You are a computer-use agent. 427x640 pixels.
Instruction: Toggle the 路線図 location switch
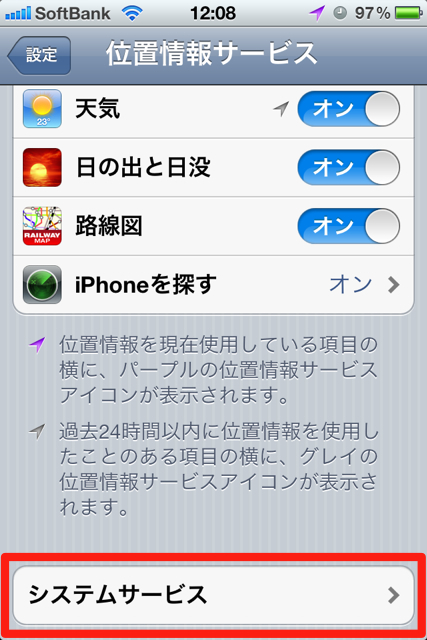[x=349, y=226]
